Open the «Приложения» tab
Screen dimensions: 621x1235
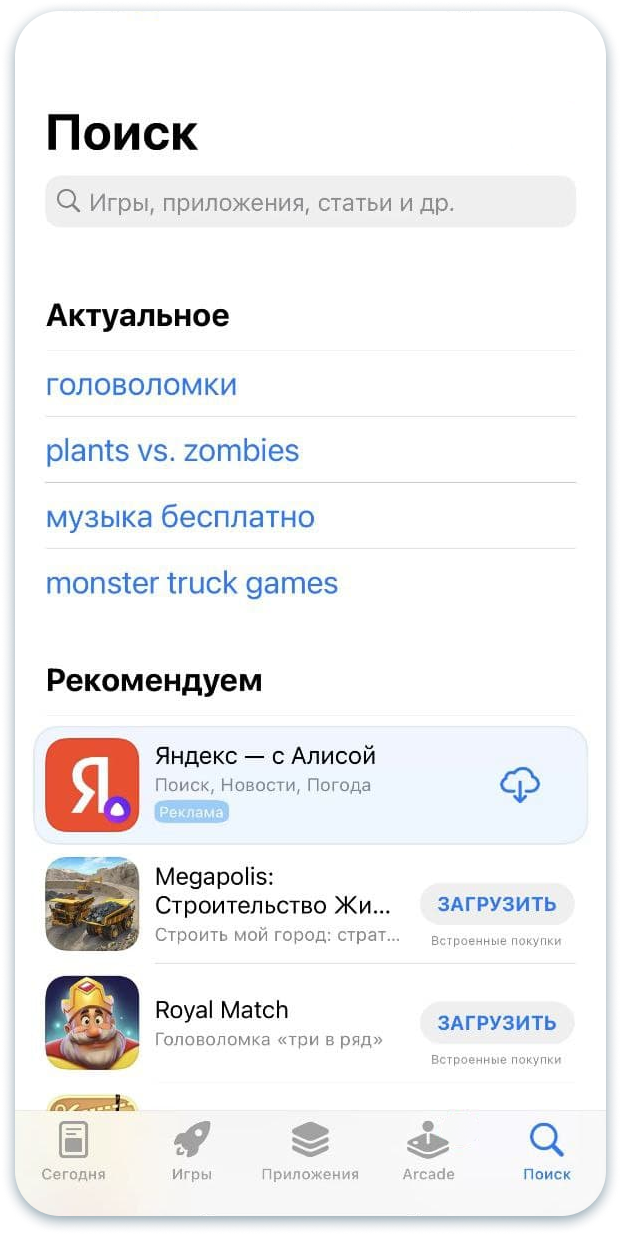coord(310,1151)
